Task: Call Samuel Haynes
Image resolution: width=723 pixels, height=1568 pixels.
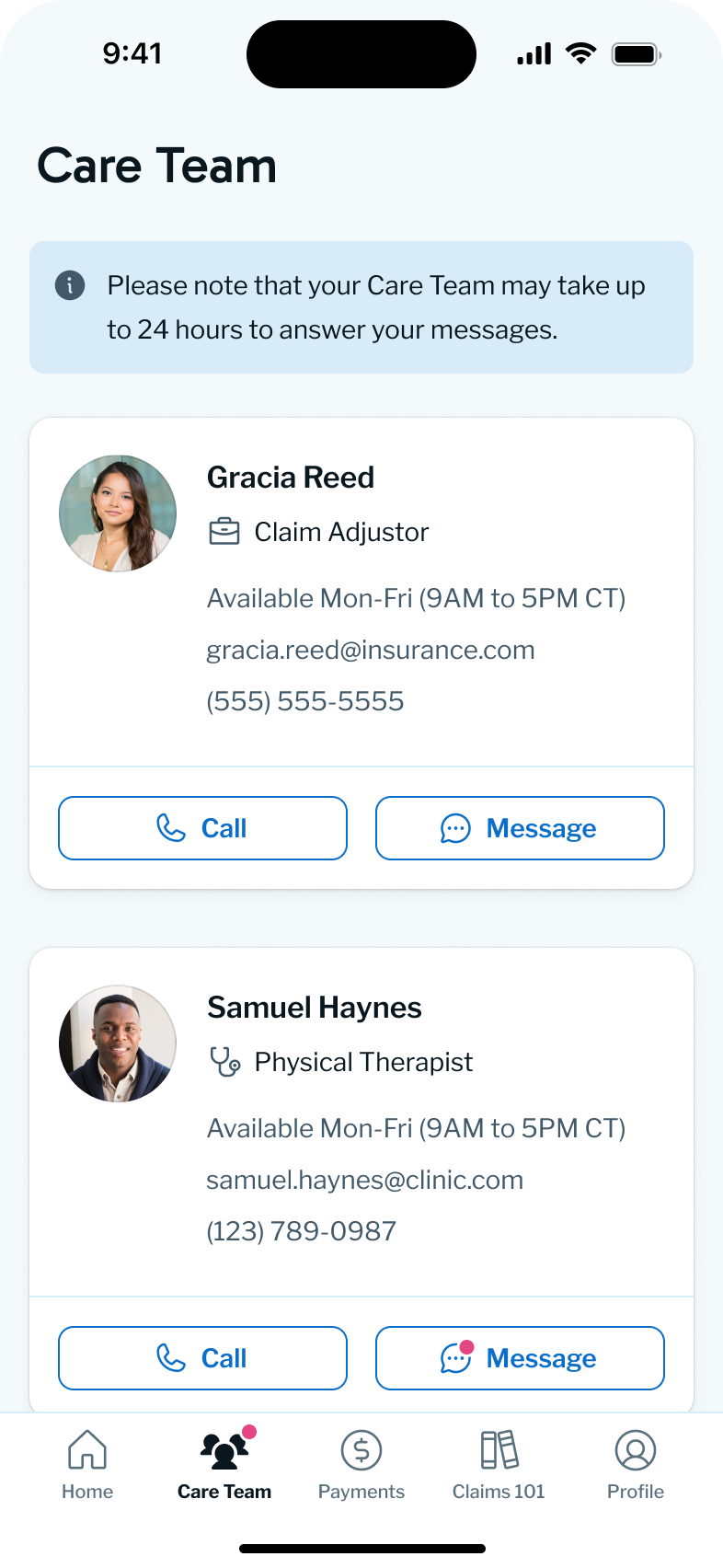Action: point(202,1358)
